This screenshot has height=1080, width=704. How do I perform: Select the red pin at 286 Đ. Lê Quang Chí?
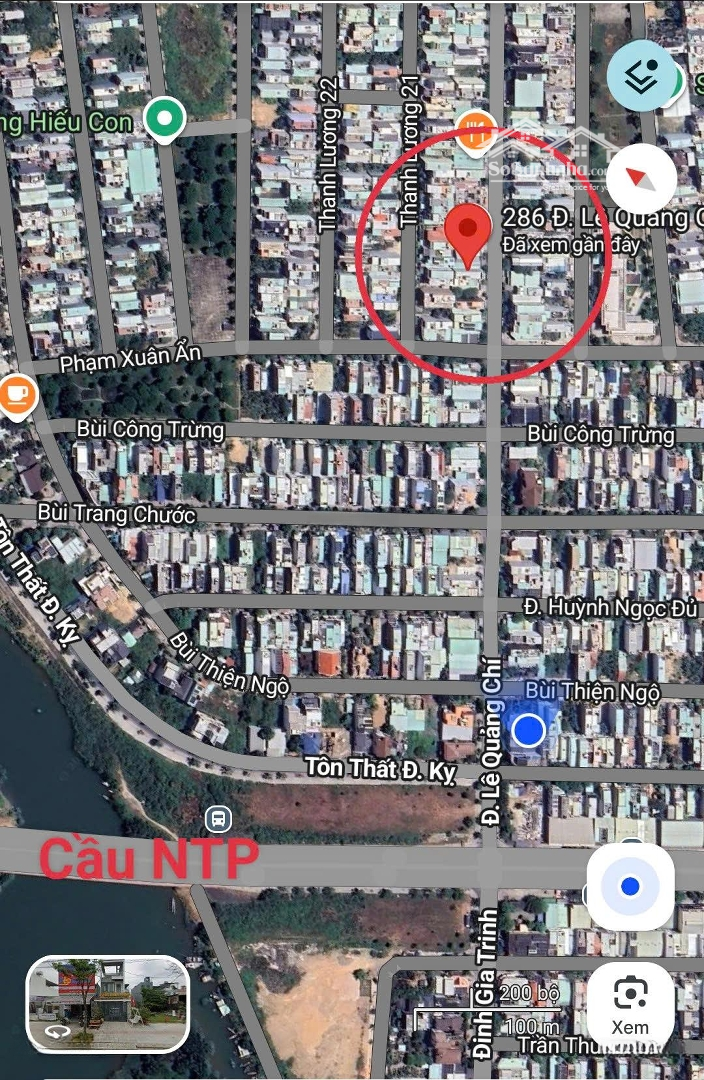[467, 234]
